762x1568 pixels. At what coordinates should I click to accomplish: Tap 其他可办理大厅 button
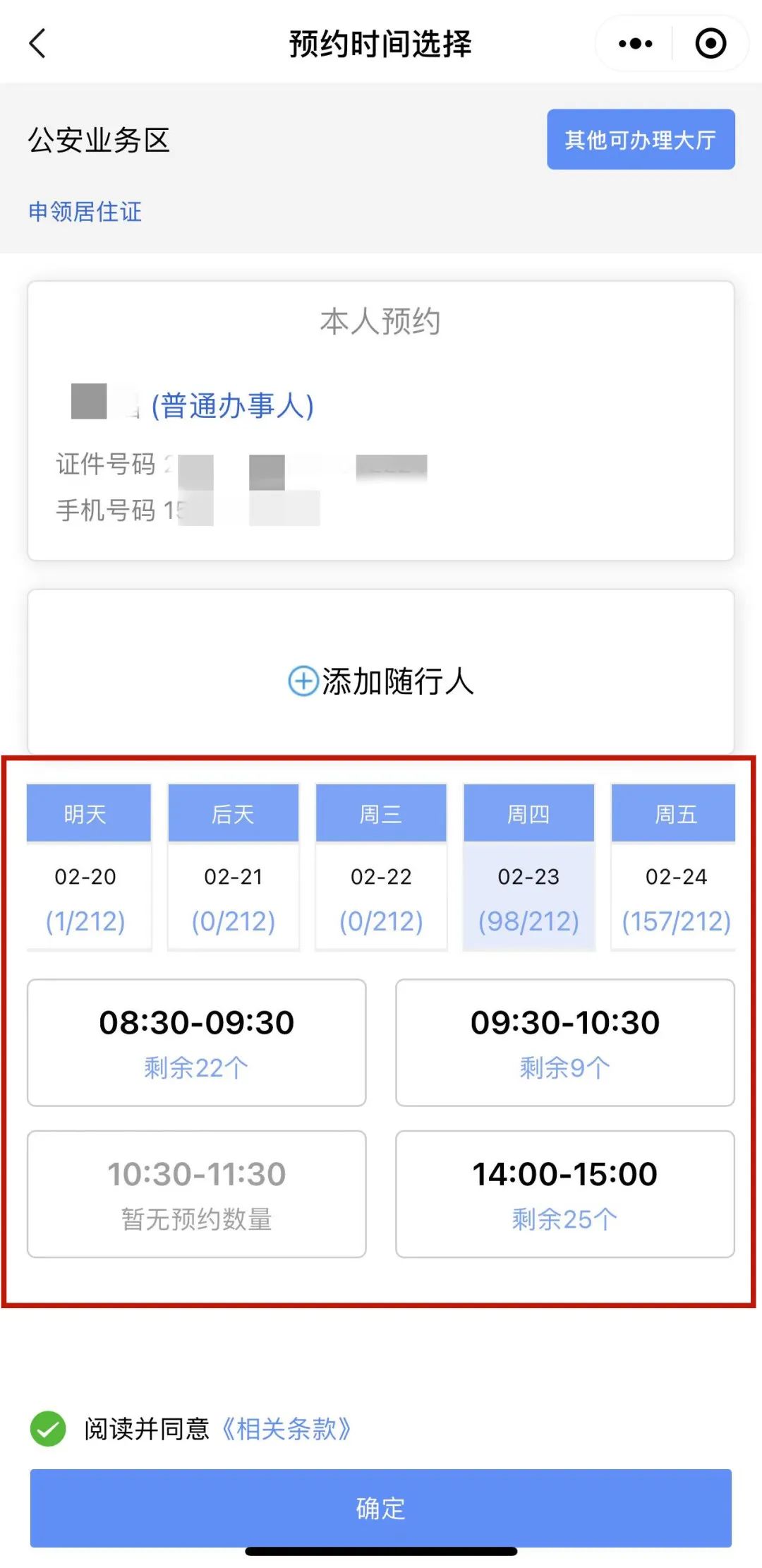pyautogui.click(x=641, y=140)
